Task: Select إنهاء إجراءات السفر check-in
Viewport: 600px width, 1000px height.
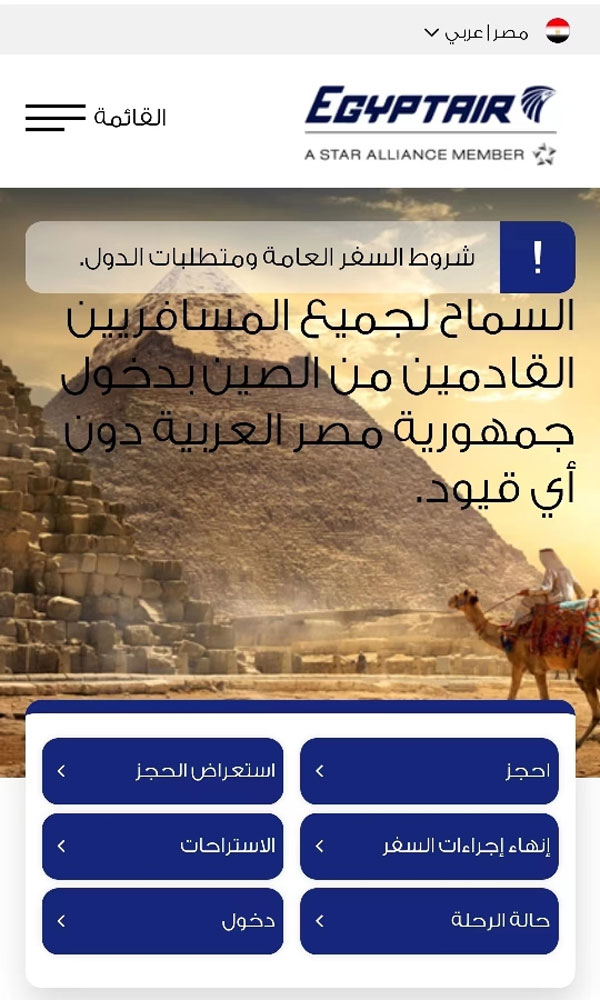Action: pos(429,846)
